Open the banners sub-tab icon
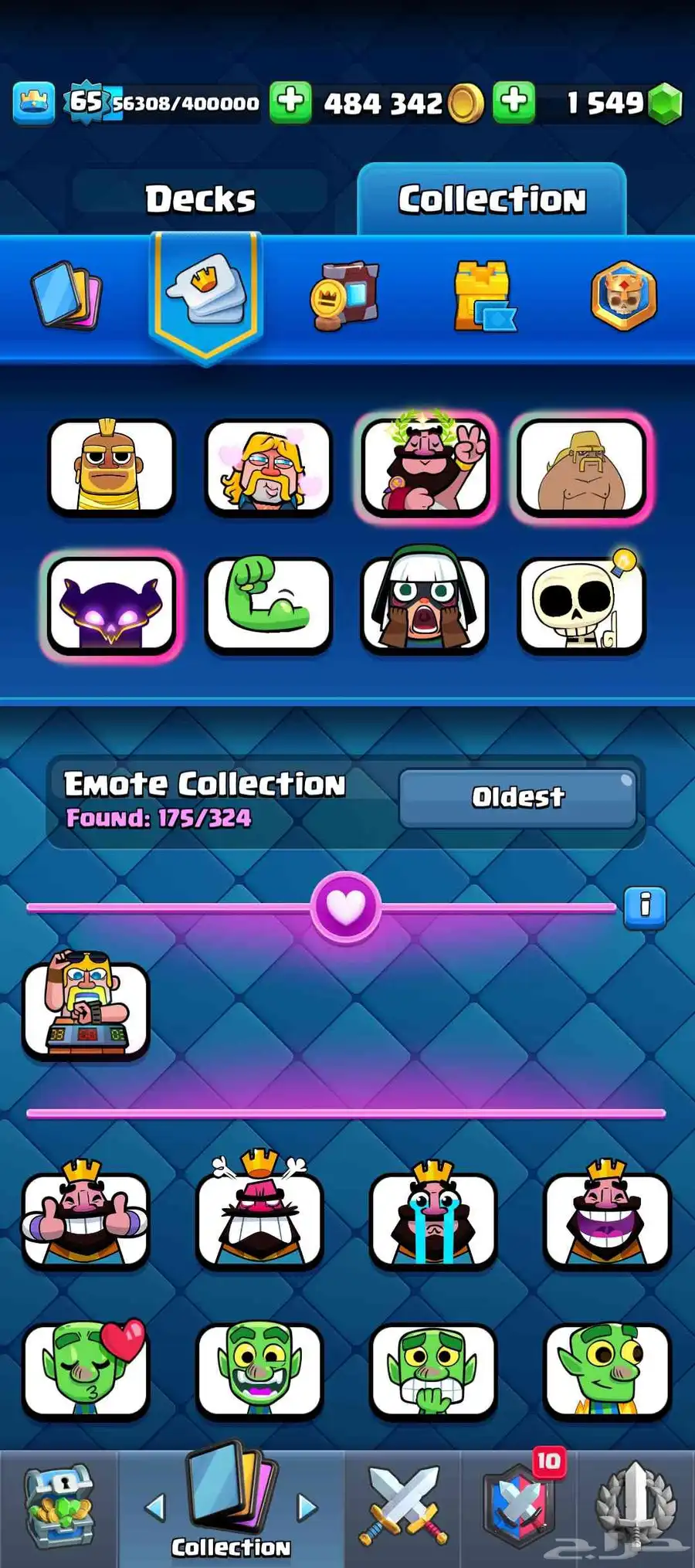The image size is (695, 1568). click(x=344, y=297)
